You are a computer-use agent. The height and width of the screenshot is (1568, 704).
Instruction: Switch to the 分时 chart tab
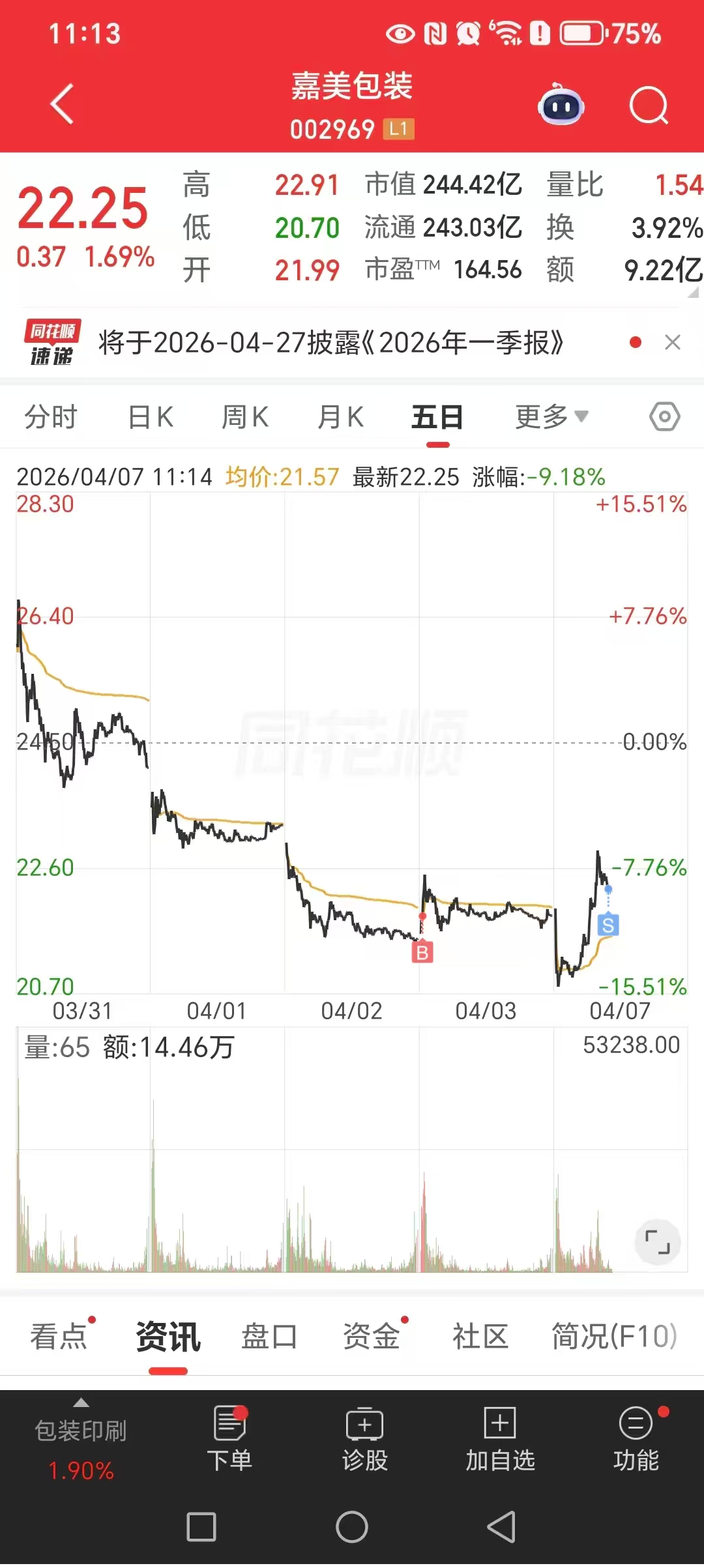51,417
